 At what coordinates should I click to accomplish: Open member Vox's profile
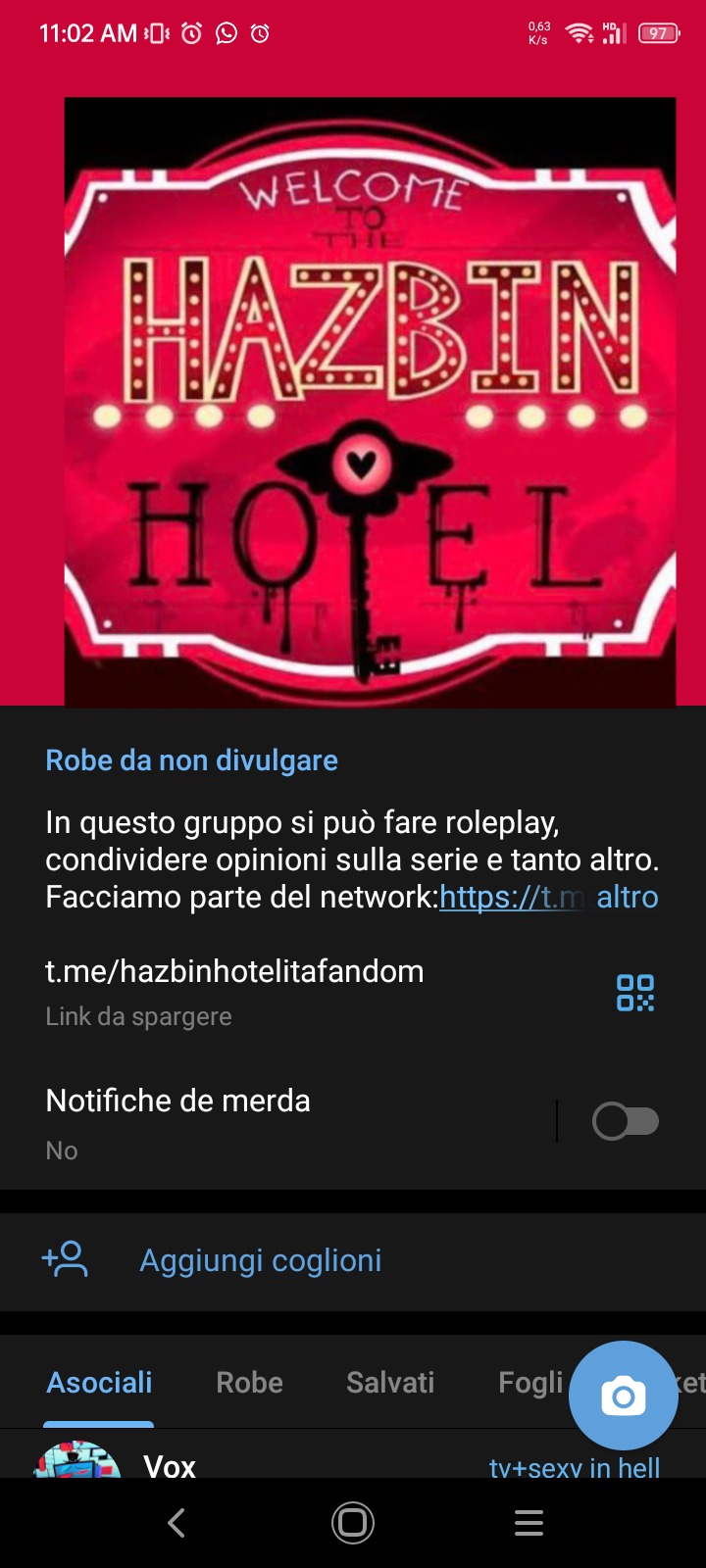[x=170, y=1466]
